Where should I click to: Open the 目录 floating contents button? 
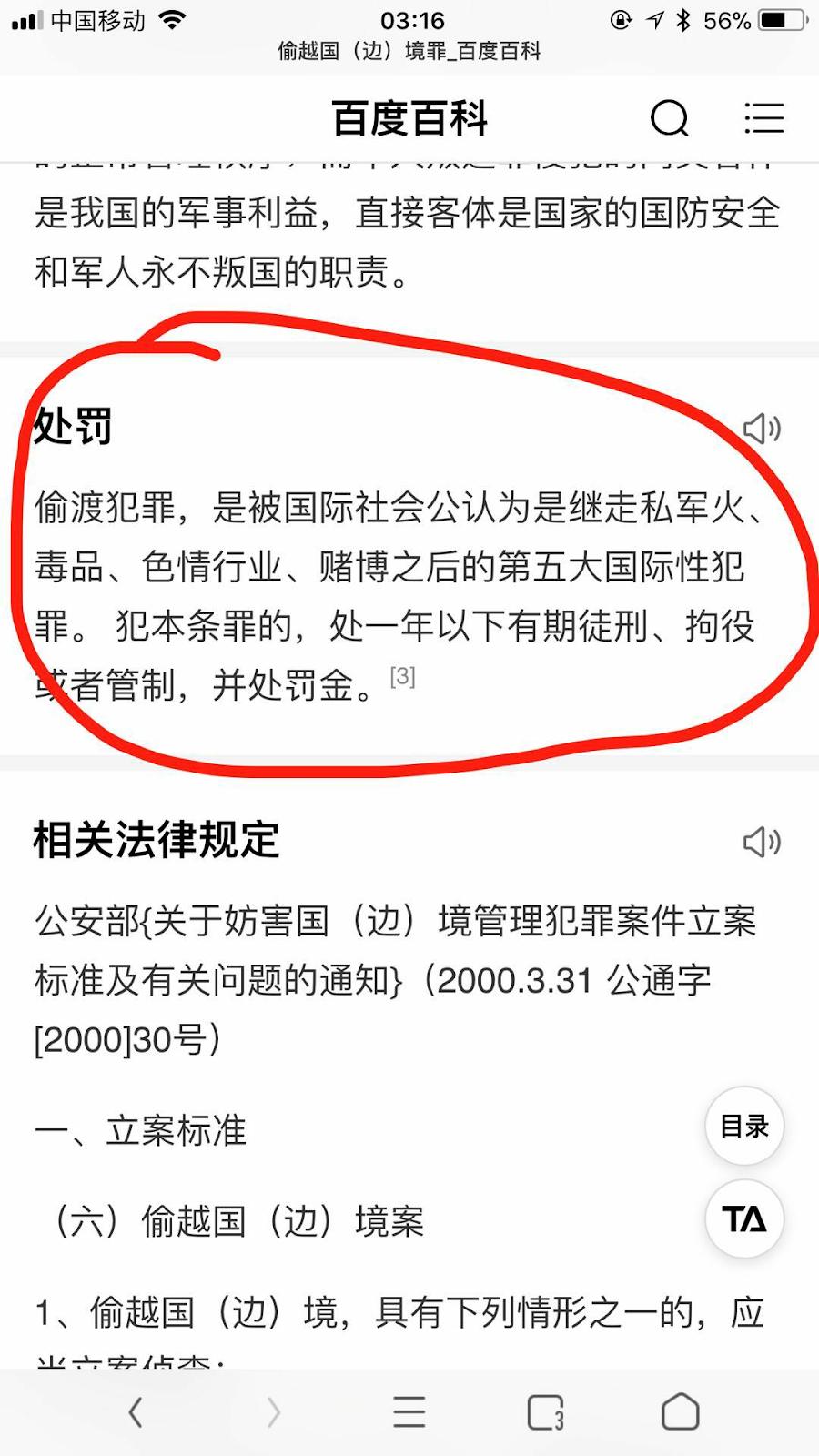coord(744,1127)
